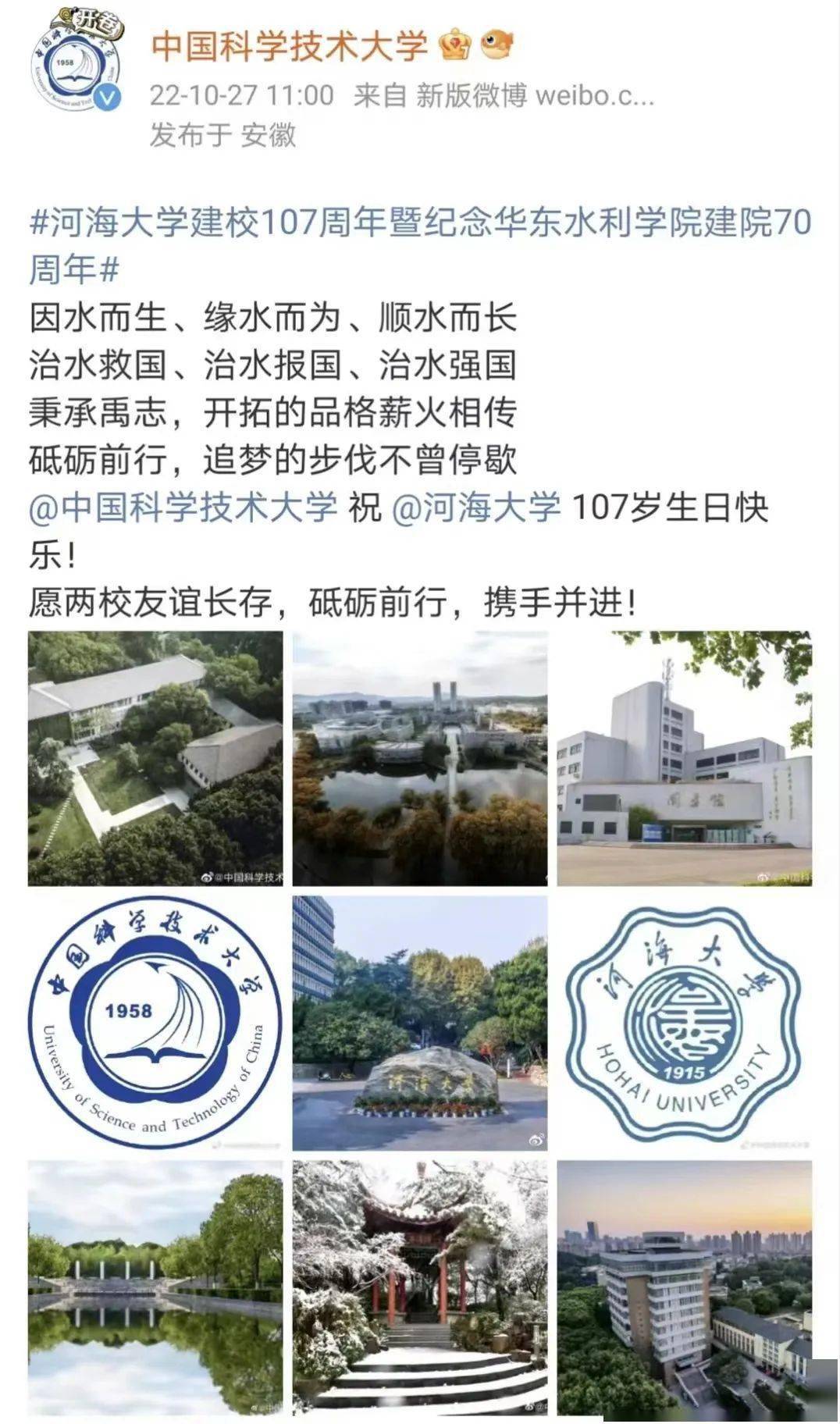View the lake and twin towers photo
The image size is (840, 1424).
pos(420,758)
